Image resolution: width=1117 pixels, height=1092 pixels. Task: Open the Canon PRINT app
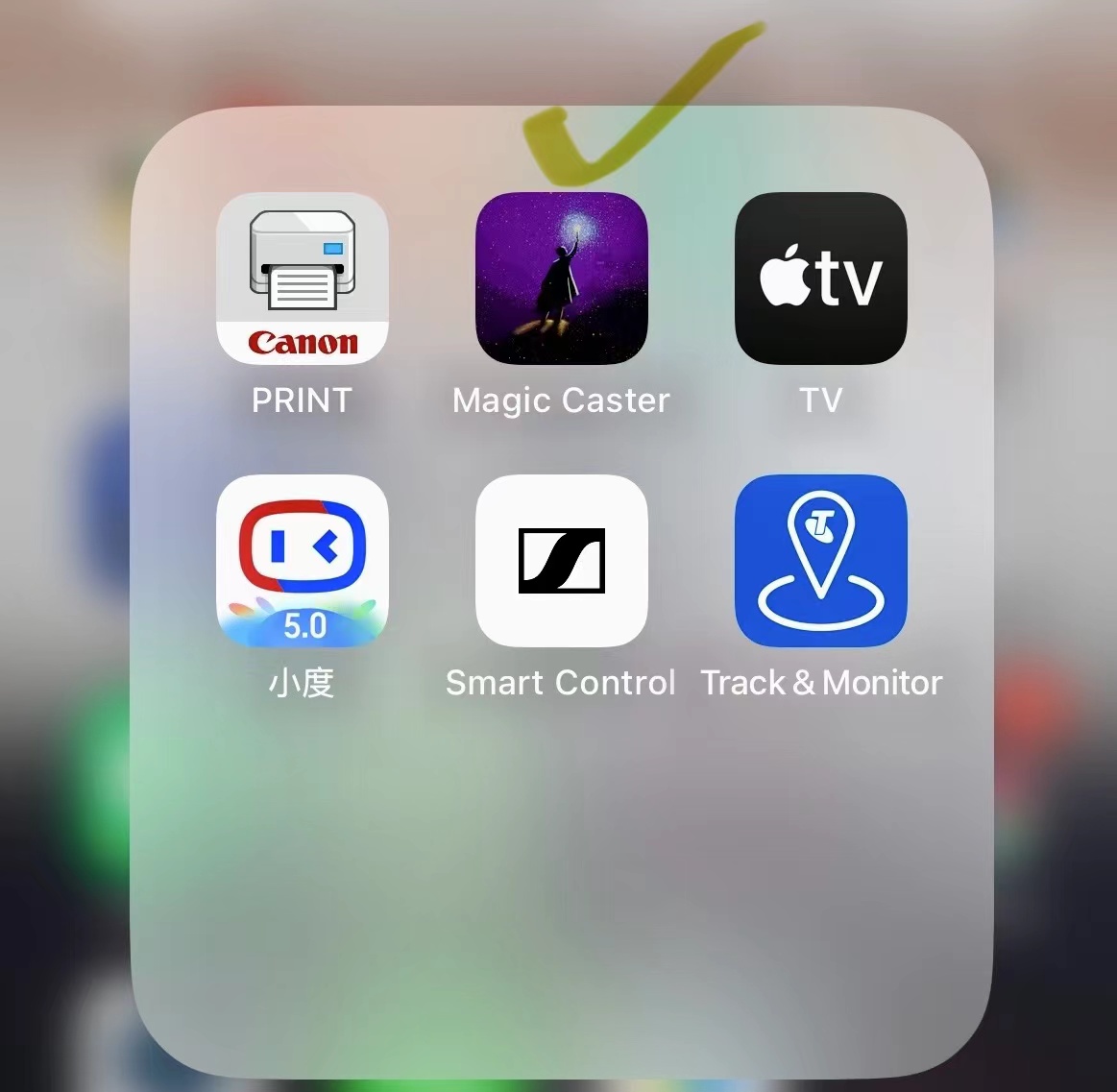coord(302,279)
